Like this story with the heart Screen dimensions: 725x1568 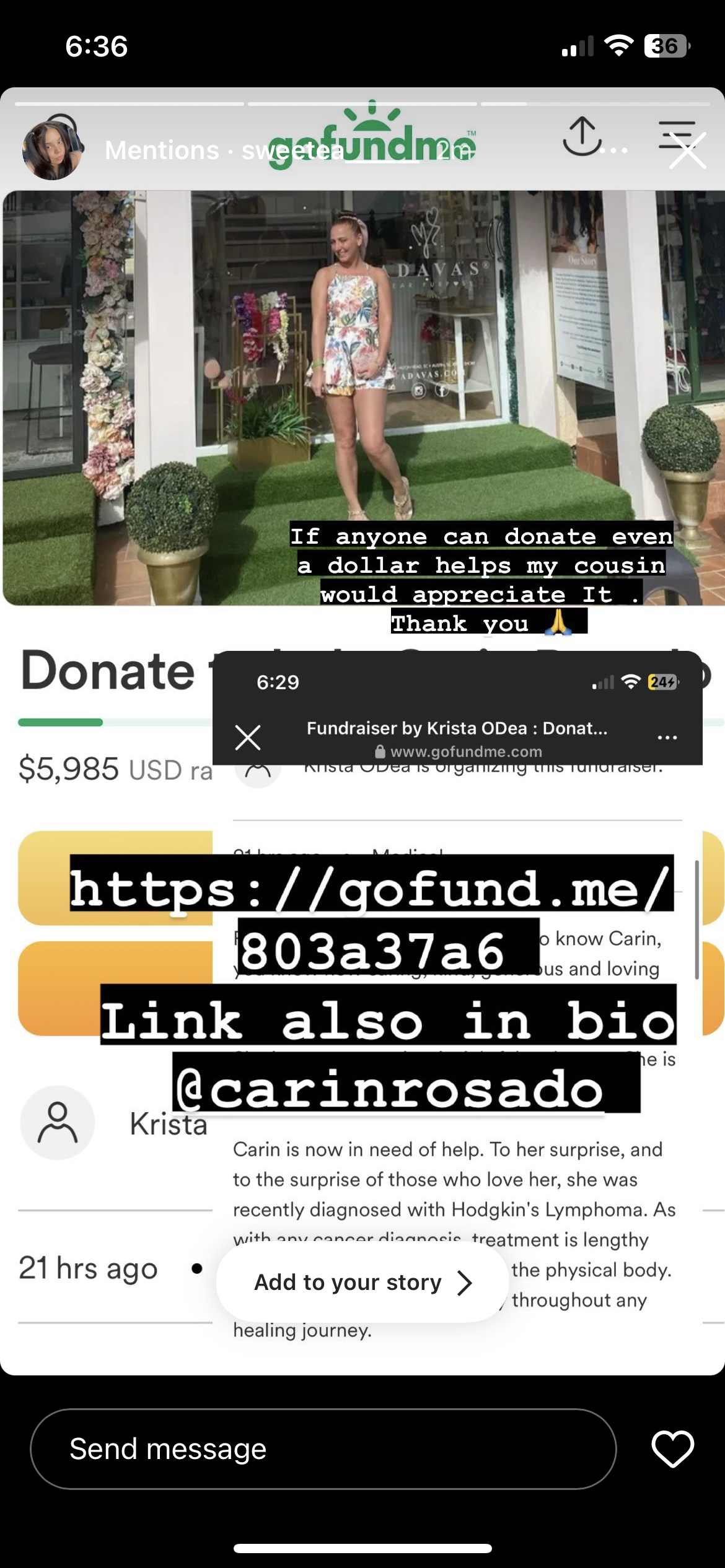click(x=672, y=1449)
